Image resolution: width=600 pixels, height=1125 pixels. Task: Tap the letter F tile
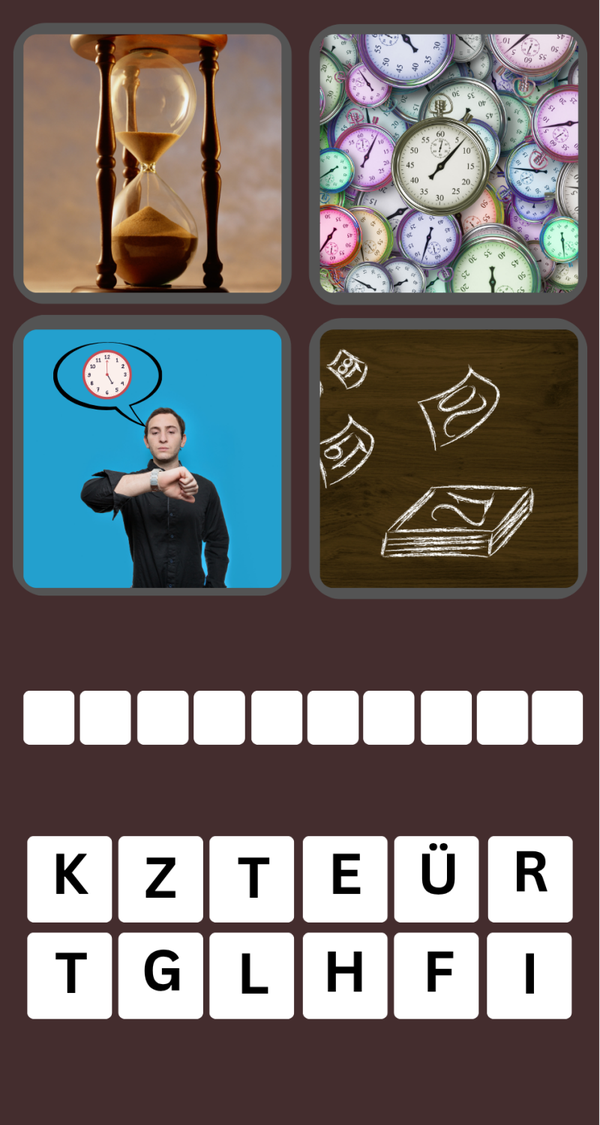[x=436, y=975]
